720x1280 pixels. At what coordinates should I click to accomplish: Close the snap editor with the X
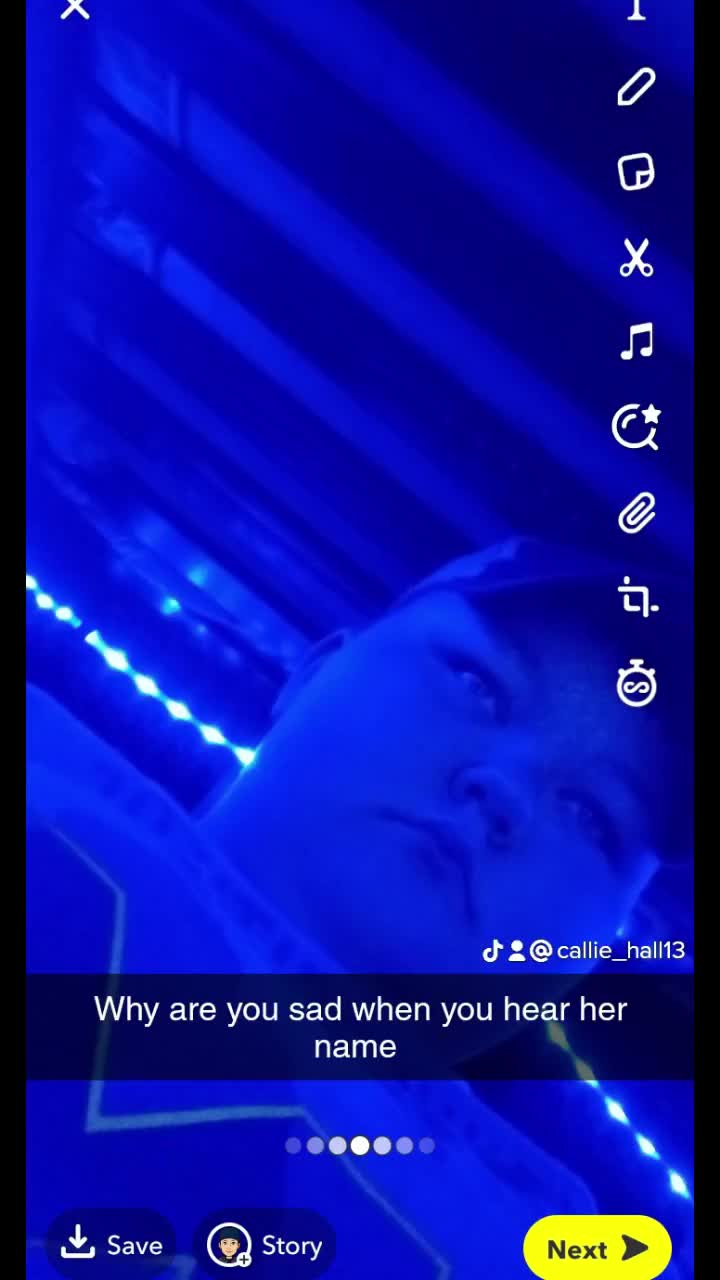(75, 9)
